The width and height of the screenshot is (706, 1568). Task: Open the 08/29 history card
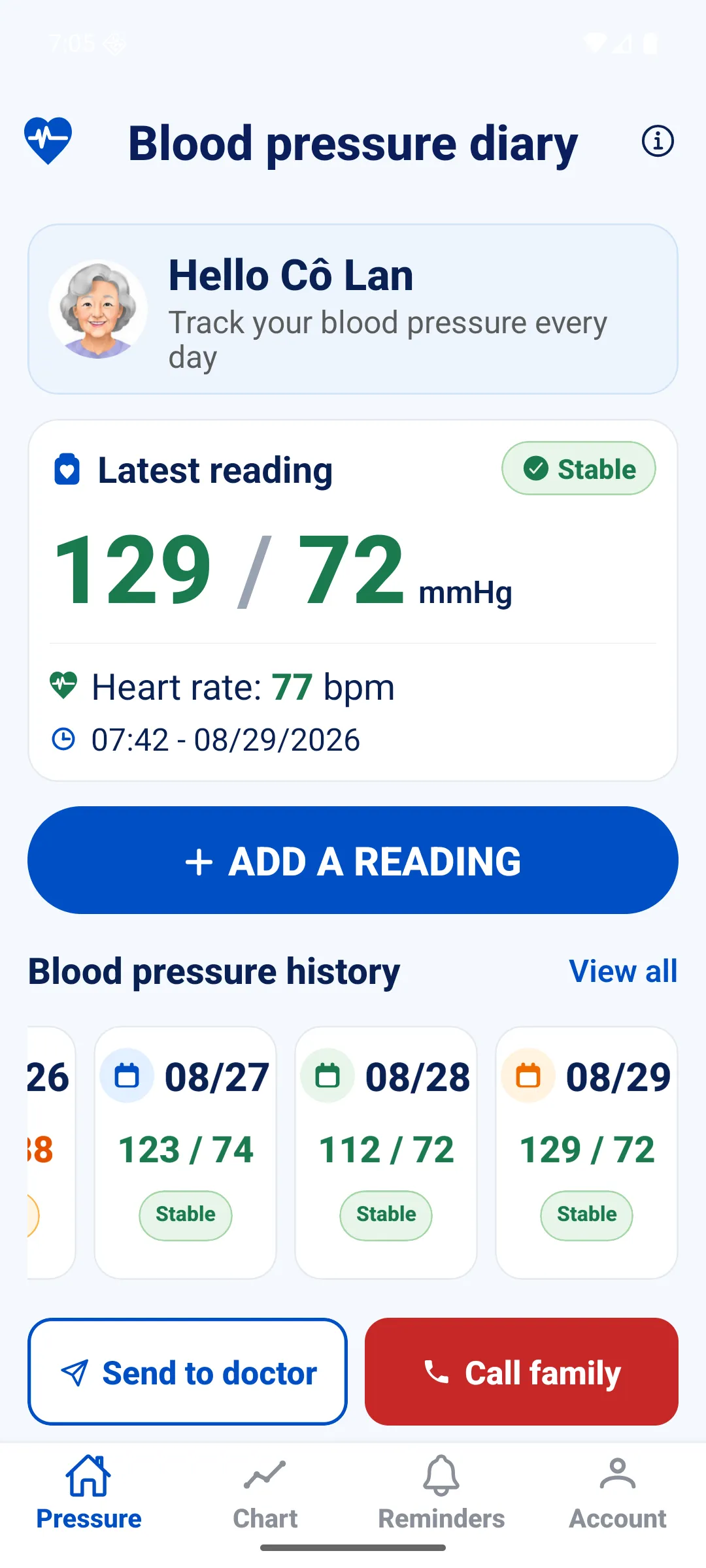point(587,1152)
